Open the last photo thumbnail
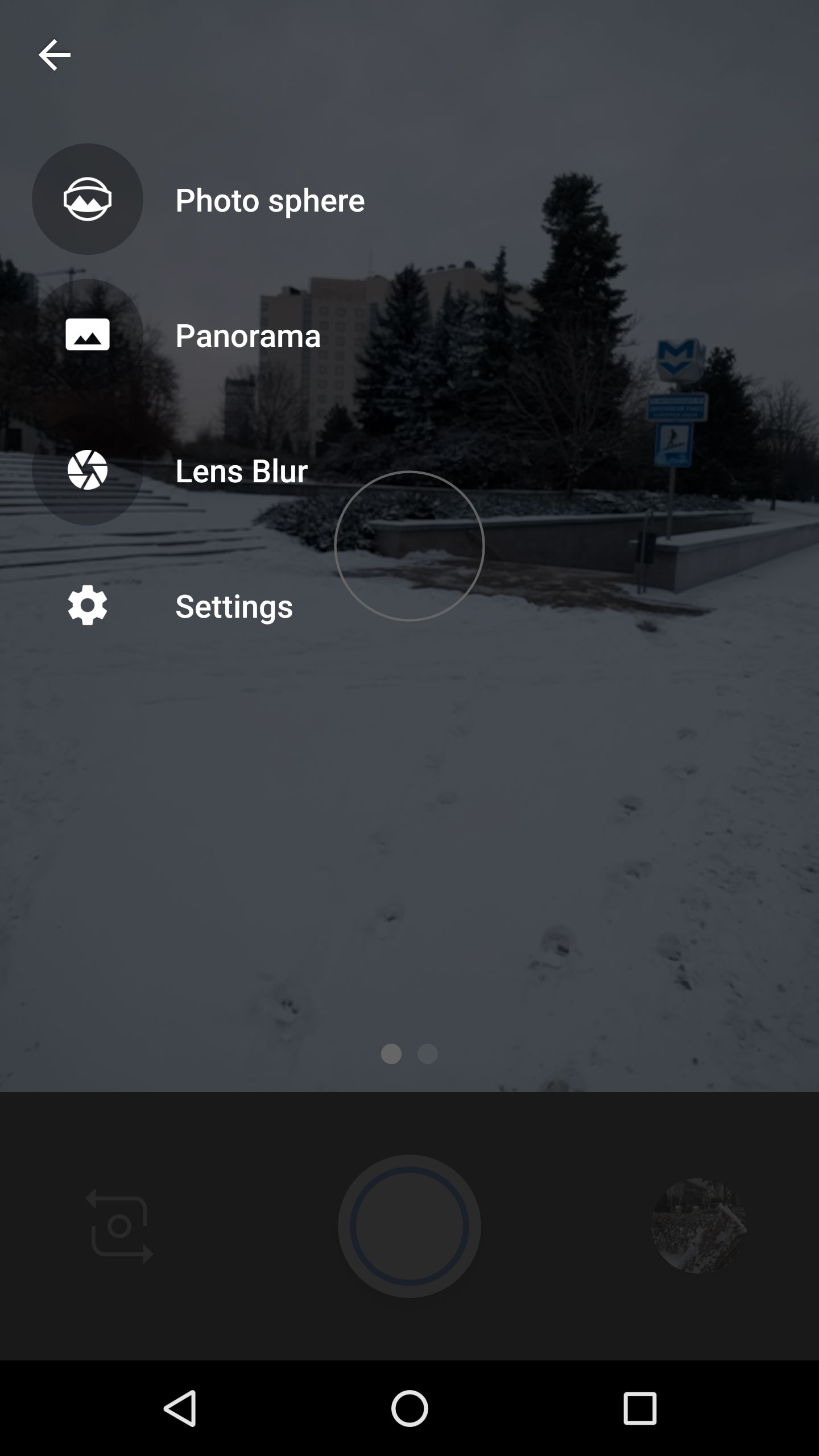The image size is (819, 1456). (698, 1226)
